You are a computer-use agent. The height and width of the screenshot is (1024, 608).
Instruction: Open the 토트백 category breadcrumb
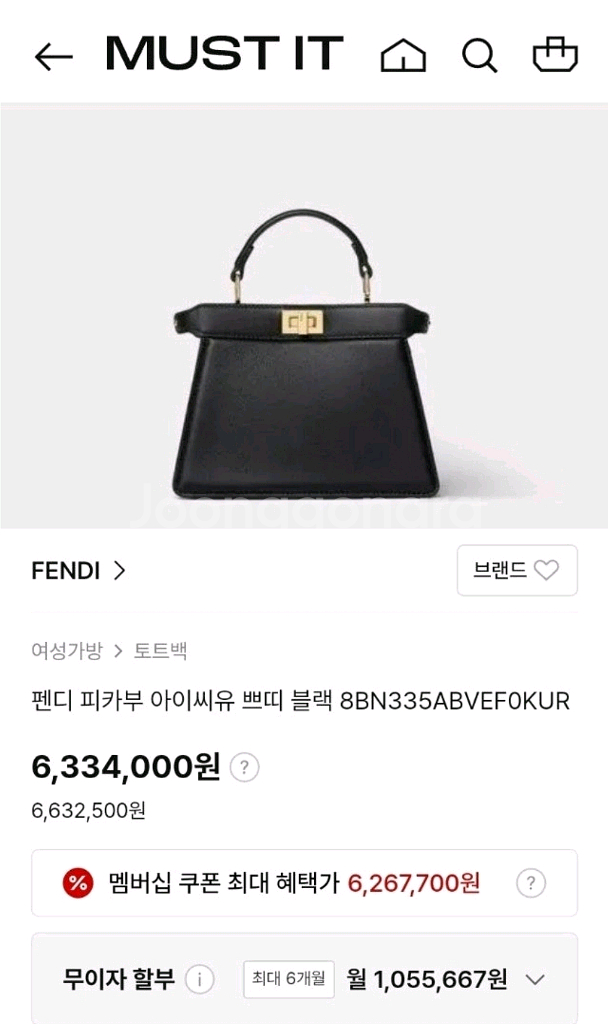pyautogui.click(x=161, y=651)
